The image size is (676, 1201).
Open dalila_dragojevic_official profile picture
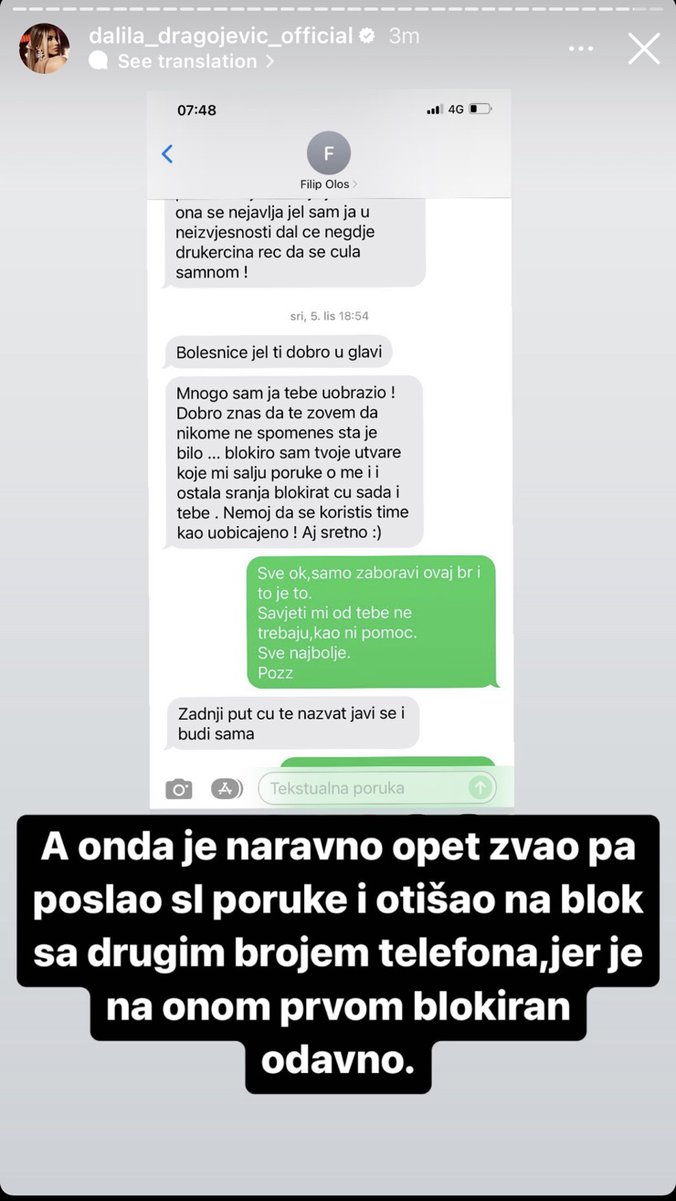[x=45, y=48]
